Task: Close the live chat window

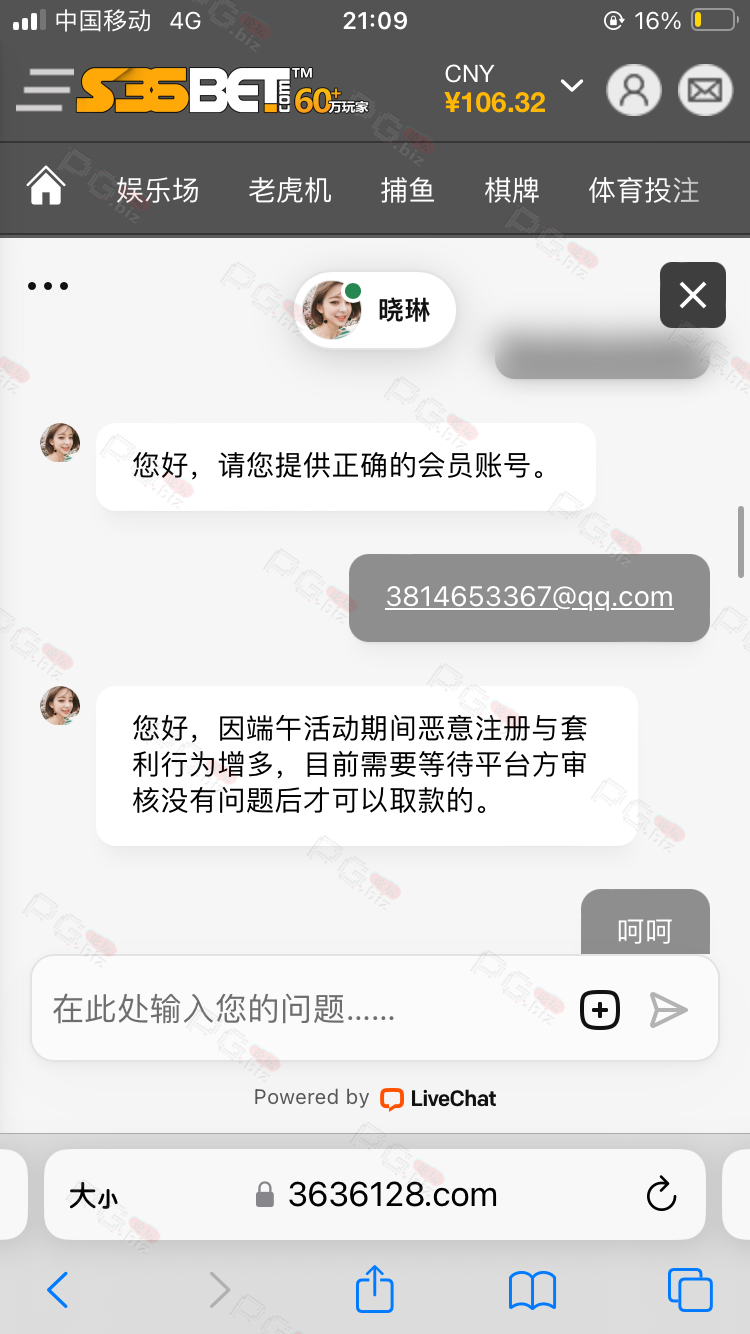Action: (692, 295)
